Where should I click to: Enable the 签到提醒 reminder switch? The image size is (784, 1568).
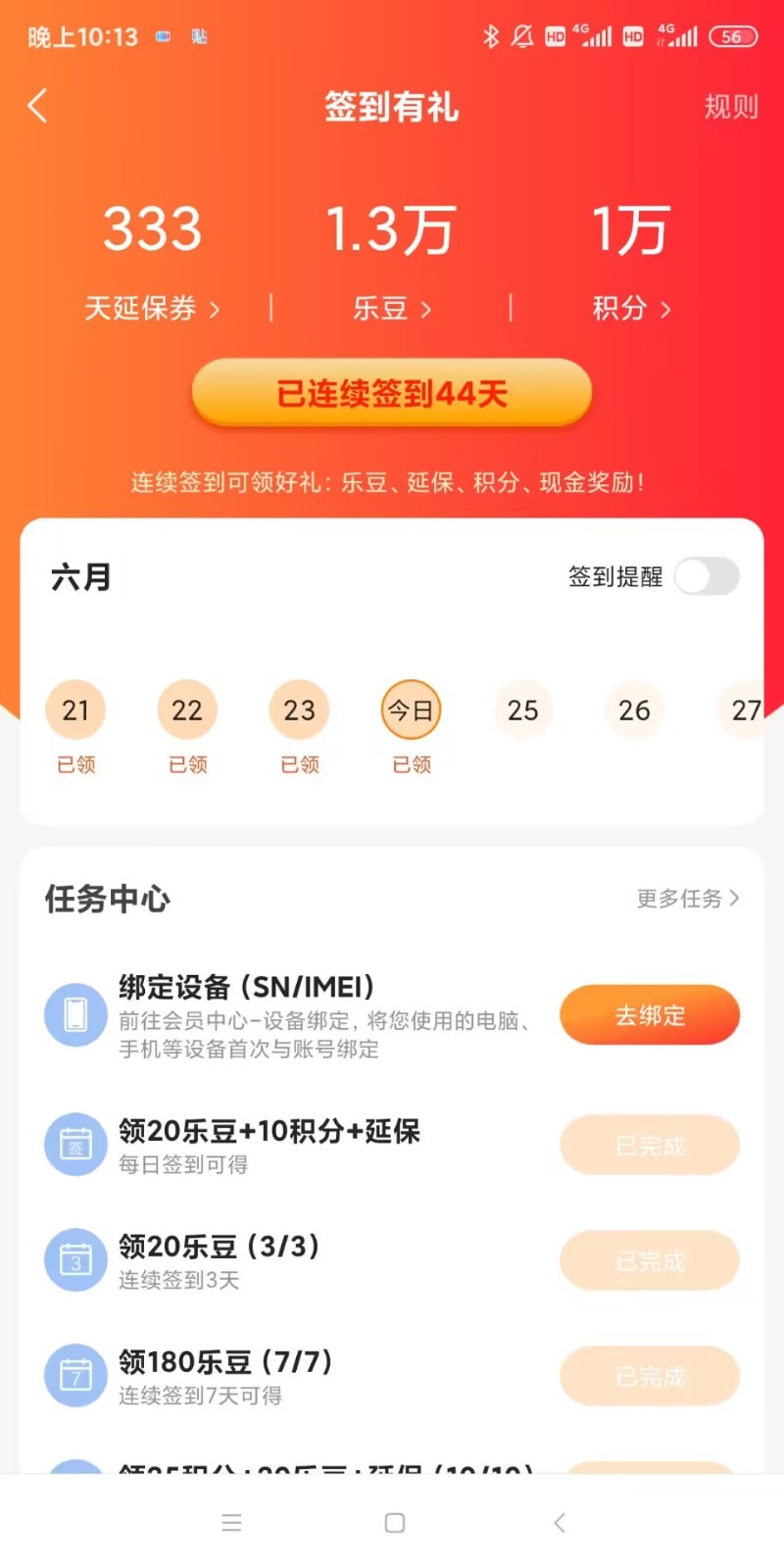tap(707, 576)
